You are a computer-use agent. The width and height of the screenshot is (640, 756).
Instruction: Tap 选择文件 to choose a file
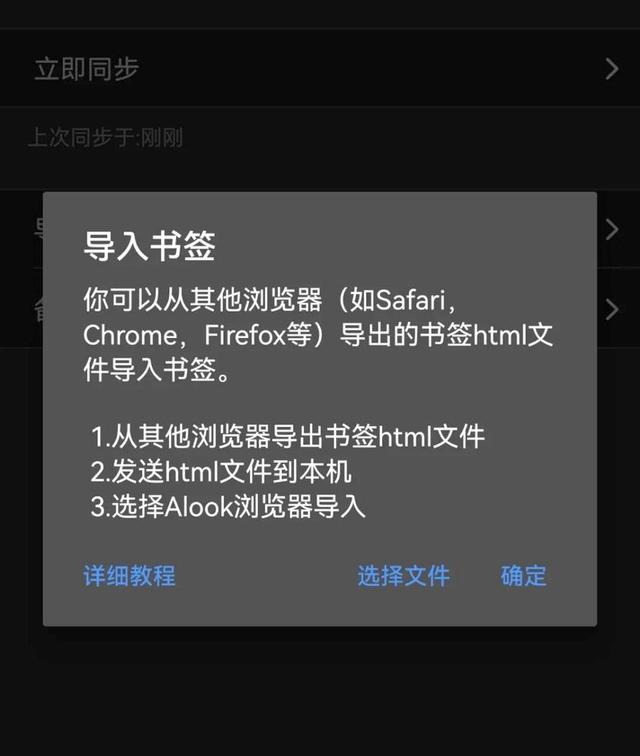[x=403, y=576]
